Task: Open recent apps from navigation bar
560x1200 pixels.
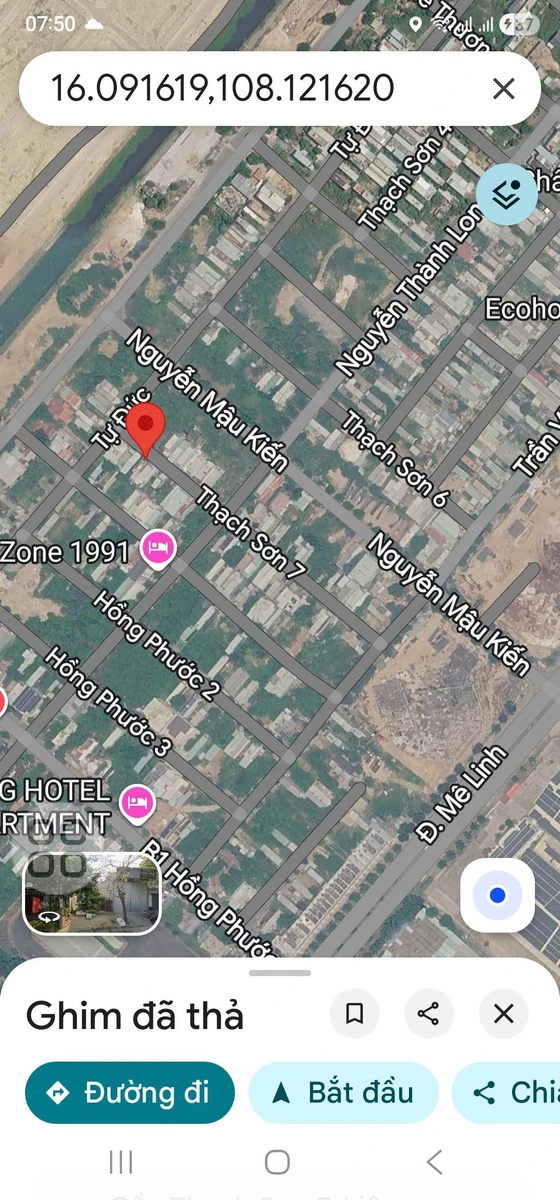Action: pyautogui.click(x=121, y=1161)
